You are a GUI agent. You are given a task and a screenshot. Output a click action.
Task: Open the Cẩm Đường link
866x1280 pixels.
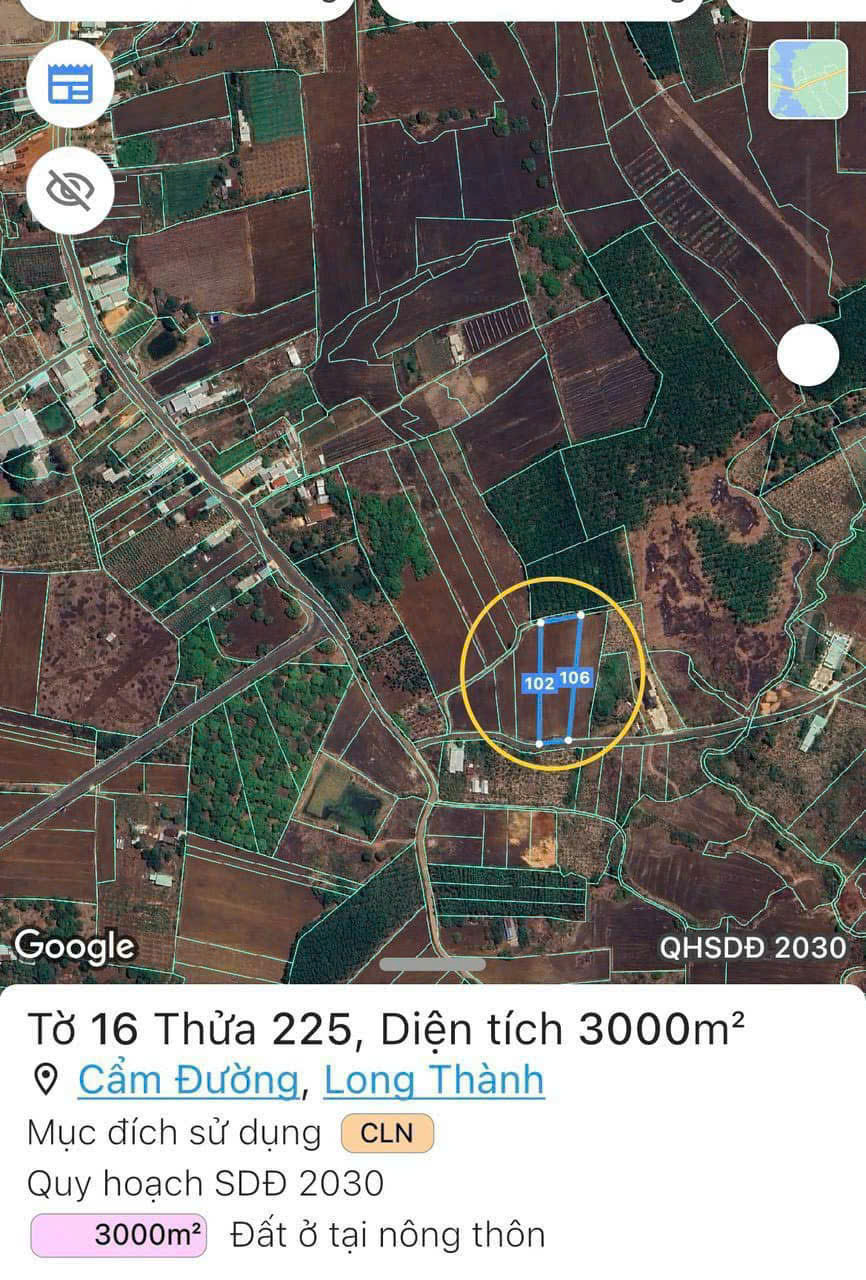188,1080
